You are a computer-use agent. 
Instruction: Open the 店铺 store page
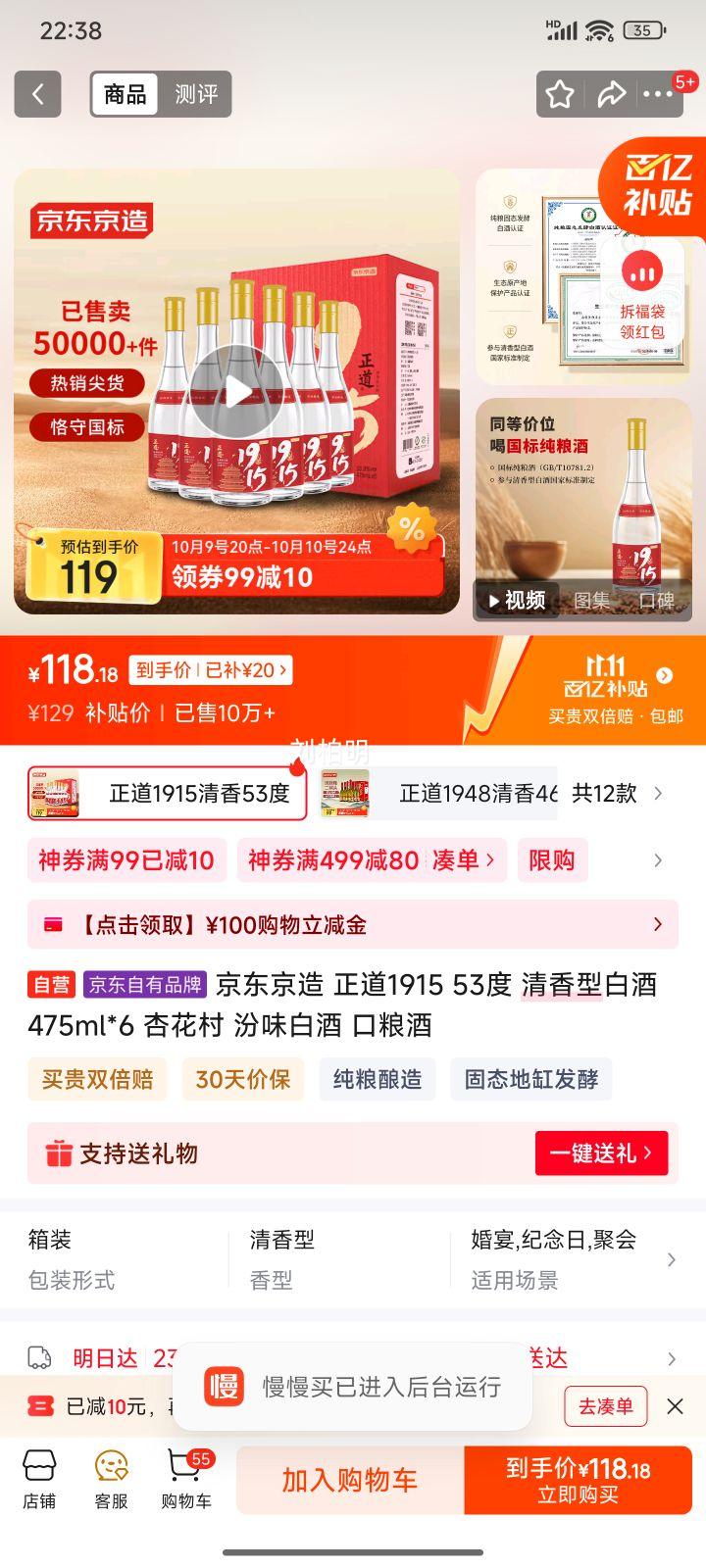pyautogui.click(x=39, y=1480)
